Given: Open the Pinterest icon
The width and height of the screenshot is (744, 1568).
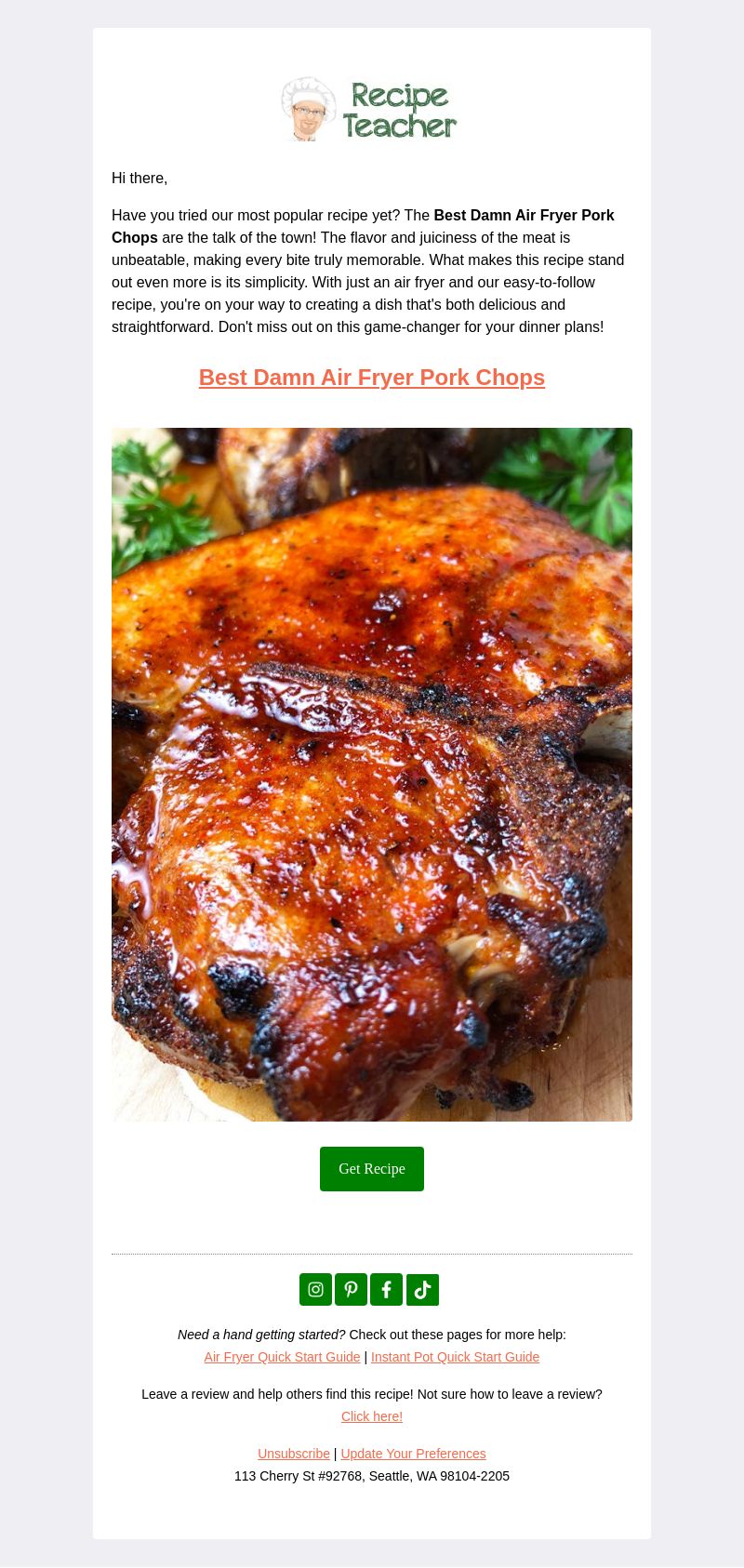Looking at the screenshot, I should pyautogui.click(x=351, y=1290).
